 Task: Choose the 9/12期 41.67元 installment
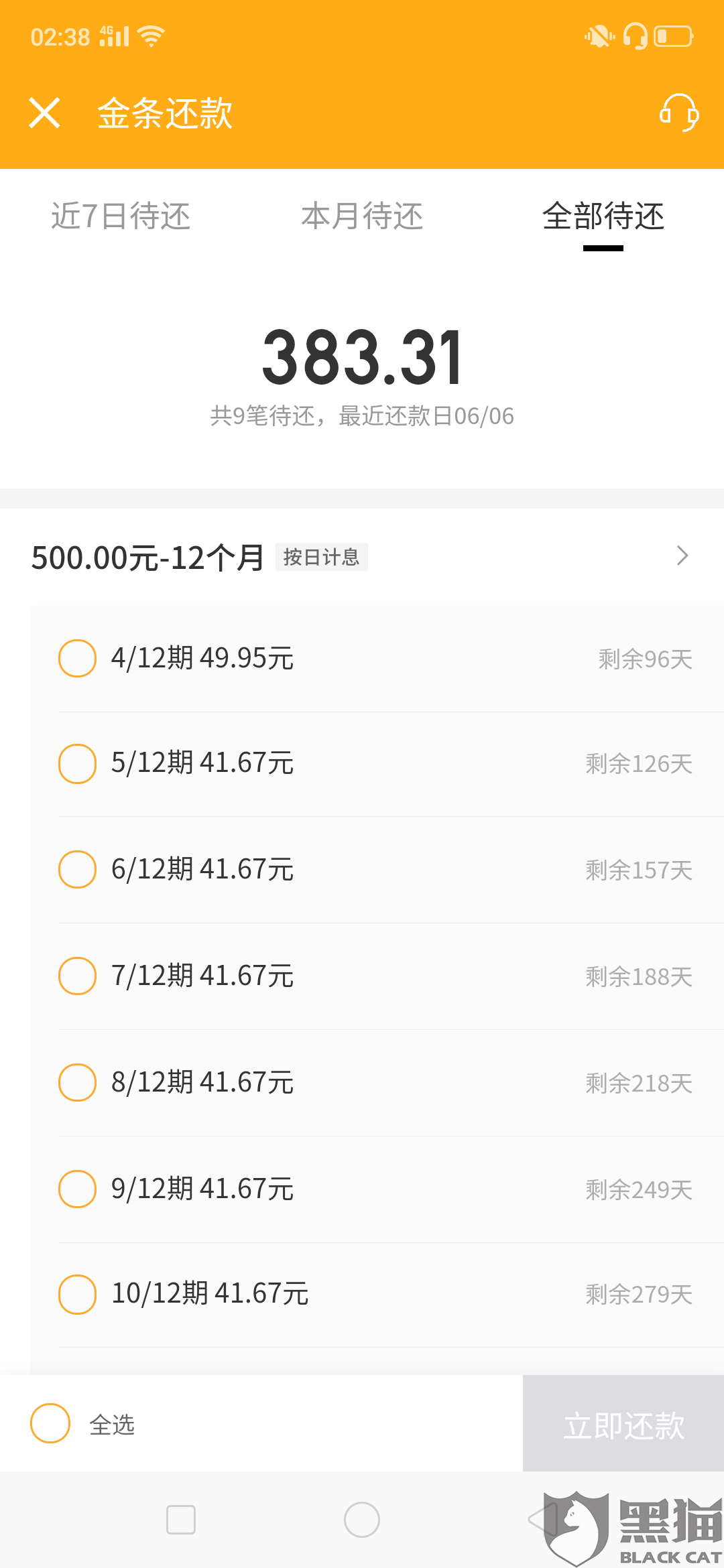[x=77, y=1189]
